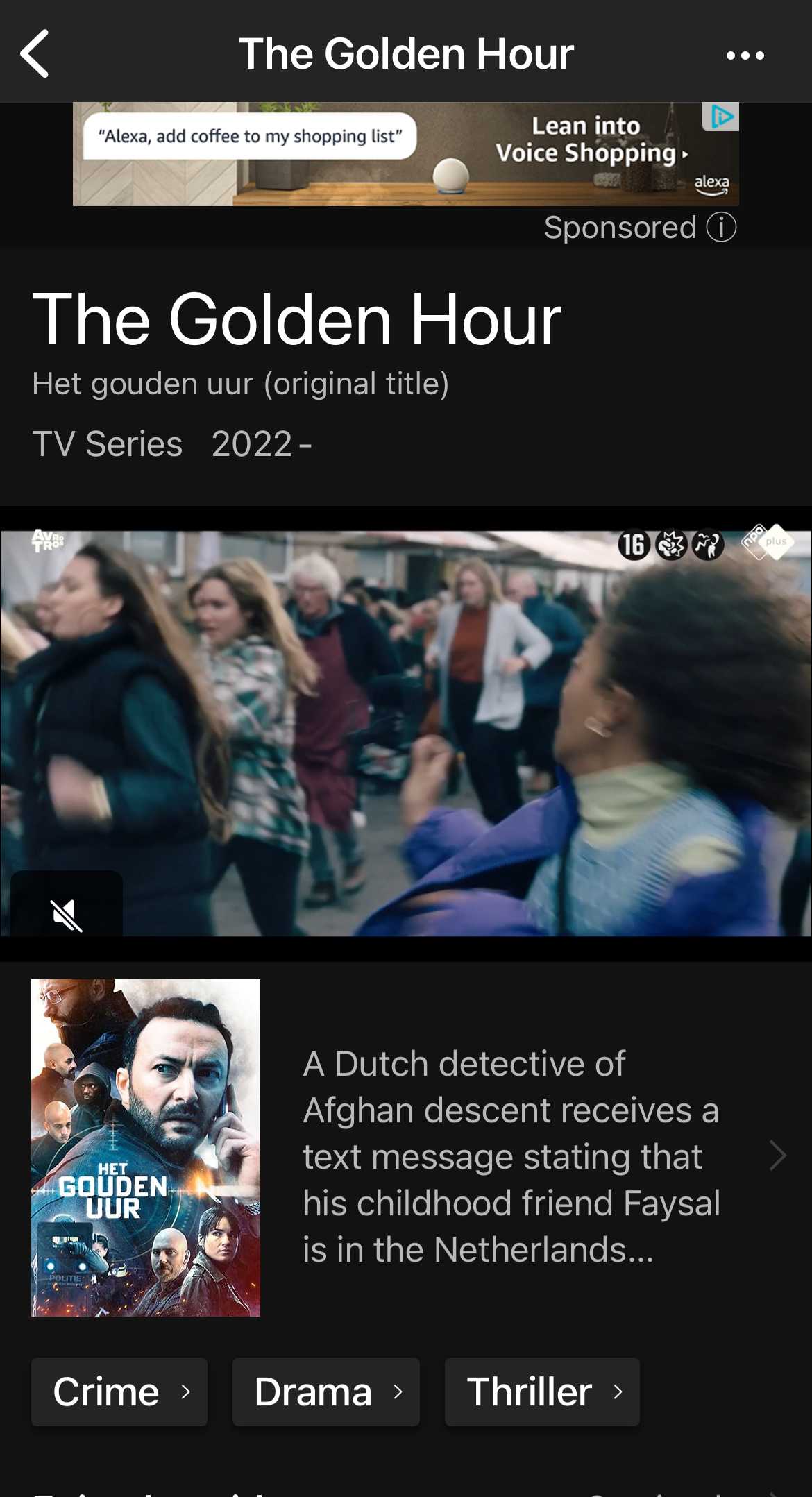The height and width of the screenshot is (1497, 812).
Task: Expand the full plot summary
Action: point(544,1156)
